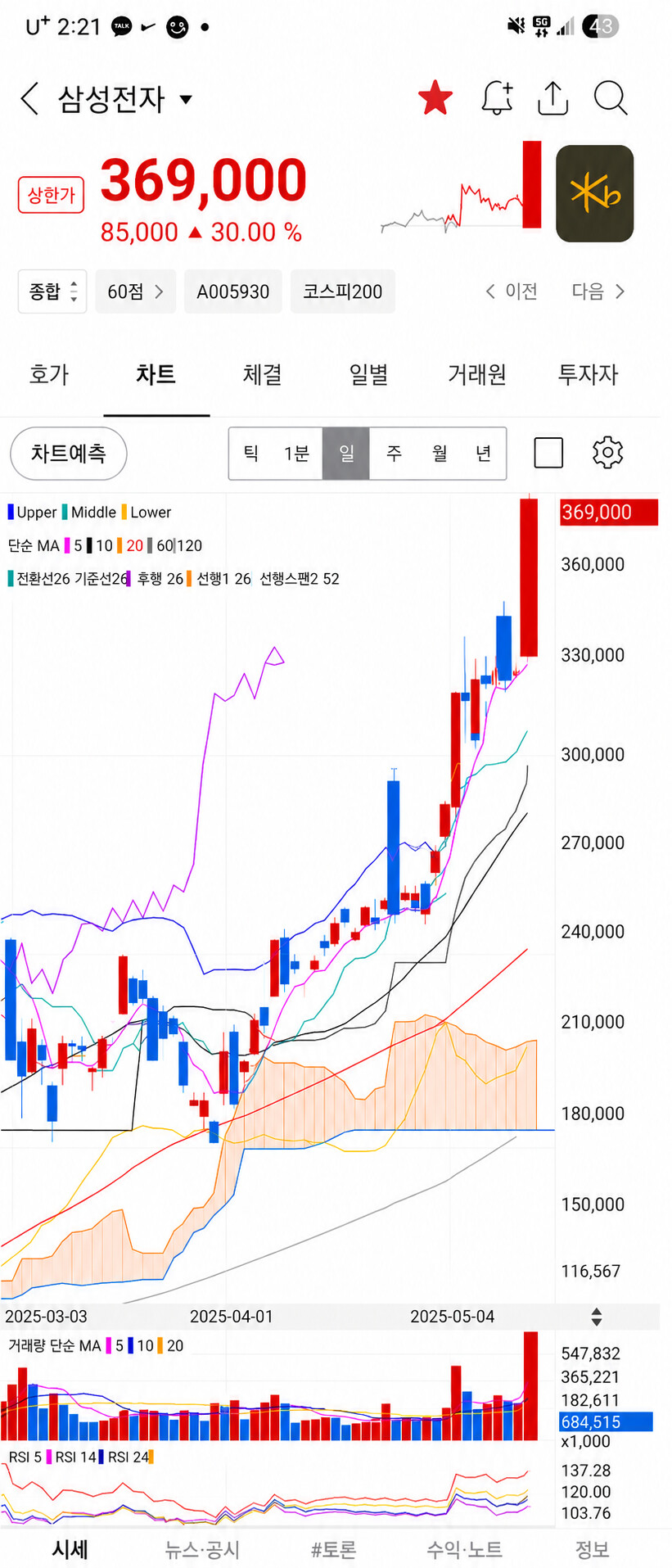Switch to the 체결 tab

pyautogui.click(x=262, y=374)
